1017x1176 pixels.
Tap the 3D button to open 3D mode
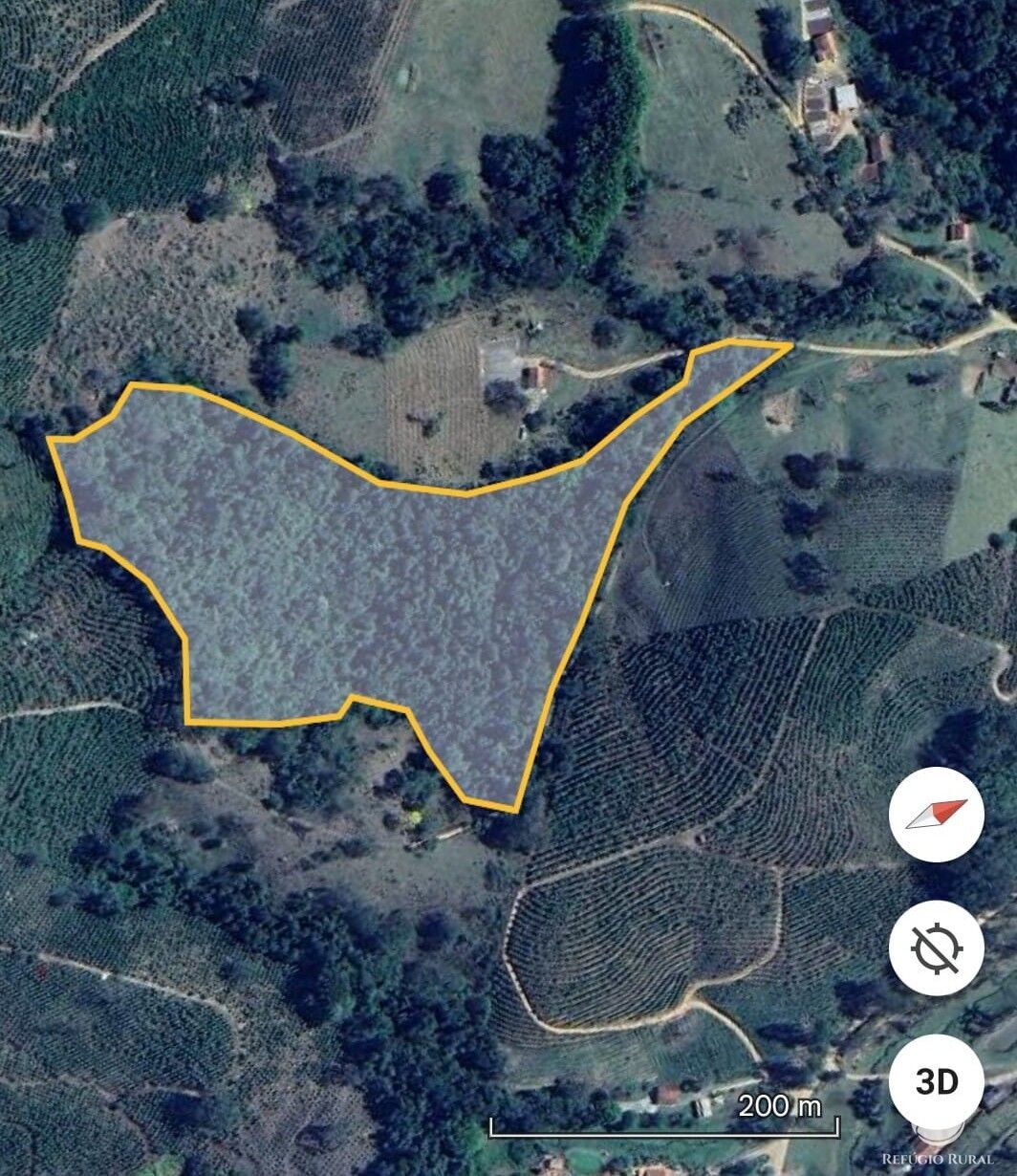click(x=936, y=1083)
